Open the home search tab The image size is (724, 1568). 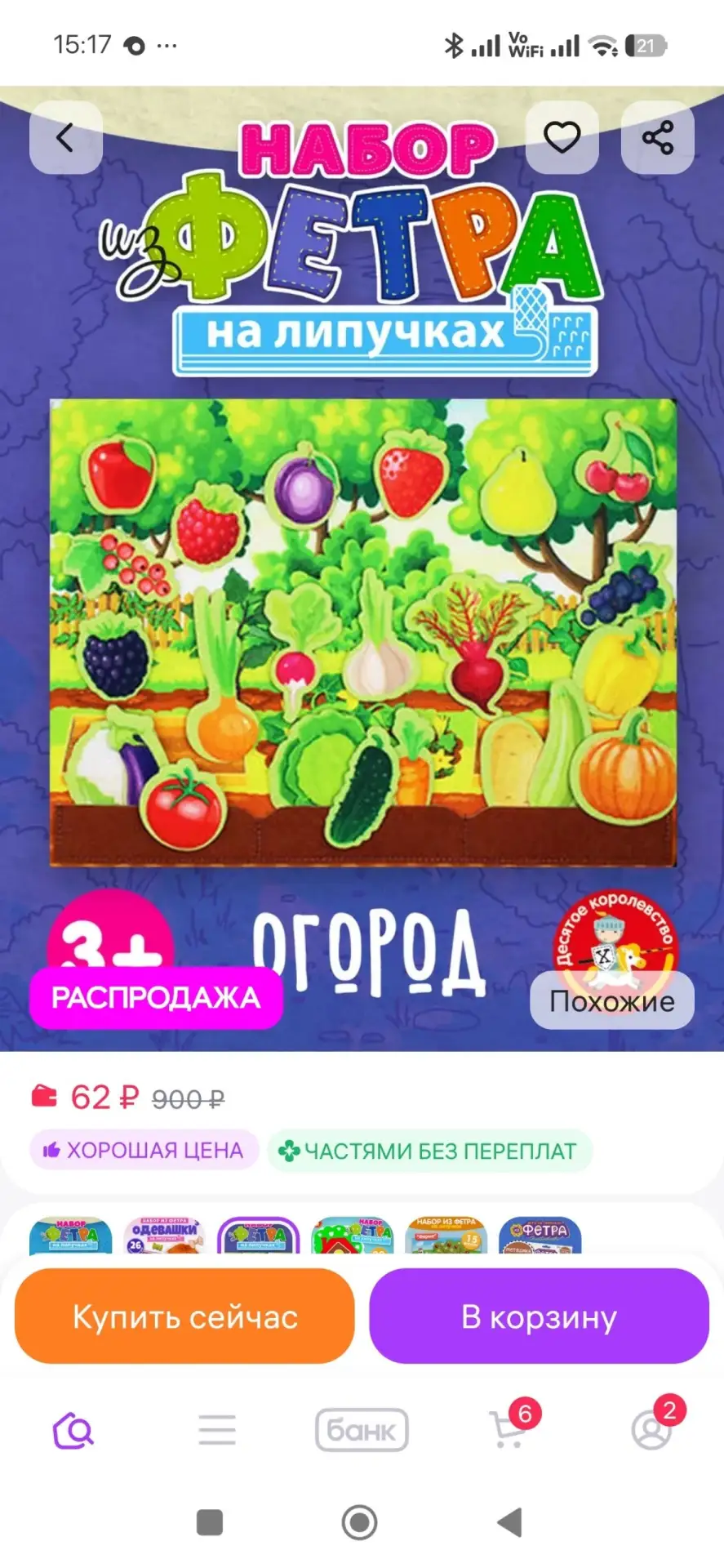[x=73, y=1431]
